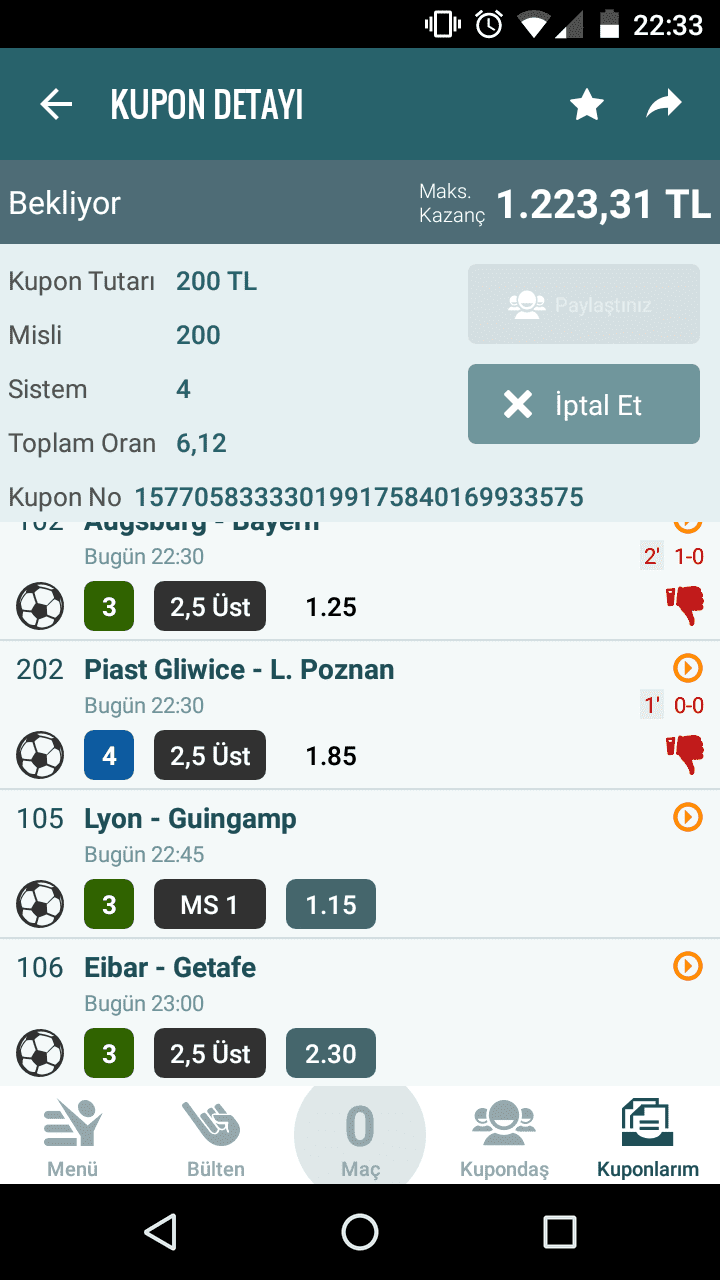Go back from Kupon Detayı
This screenshot has height=1280, width=720.
[56, 104]
